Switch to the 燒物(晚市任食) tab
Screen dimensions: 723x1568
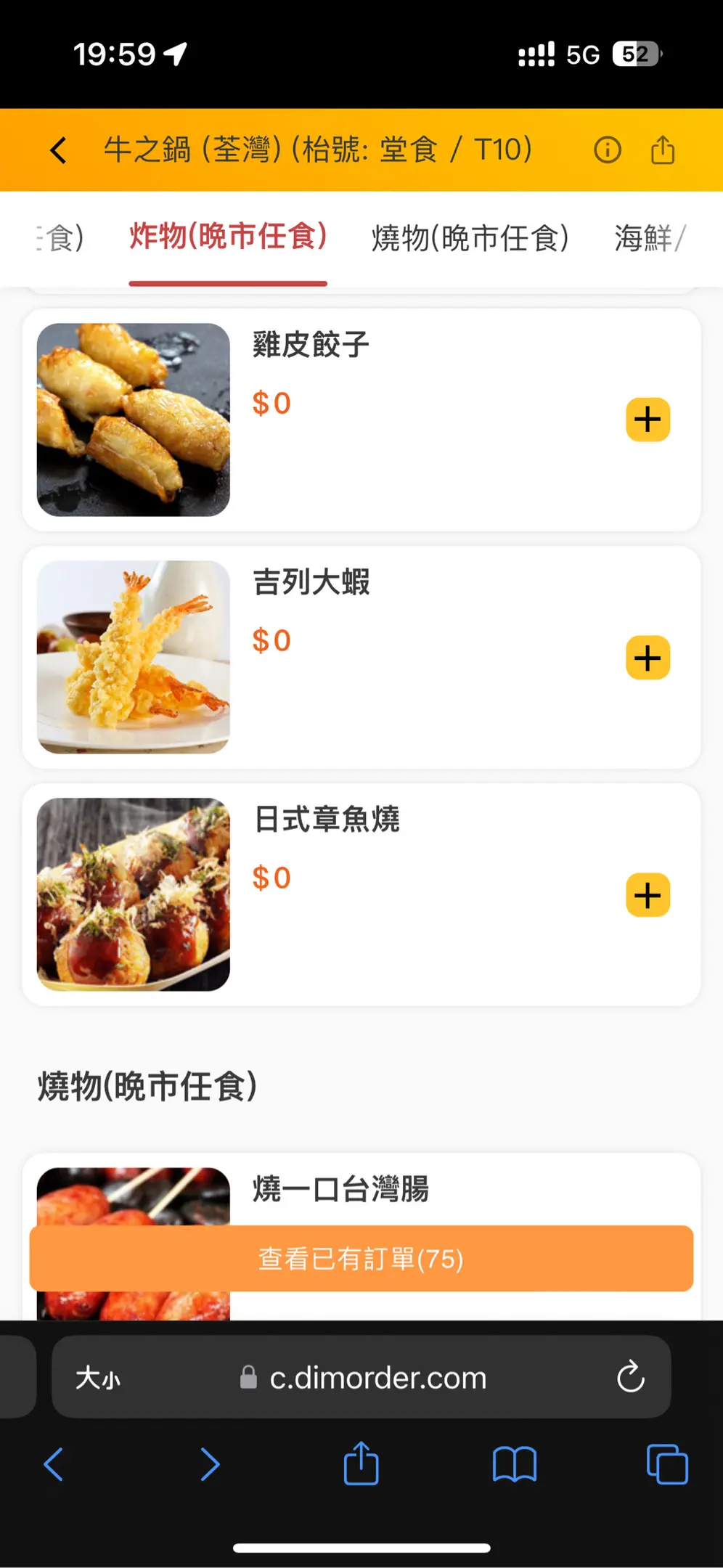pyautogui.click(x=470, y=238)
